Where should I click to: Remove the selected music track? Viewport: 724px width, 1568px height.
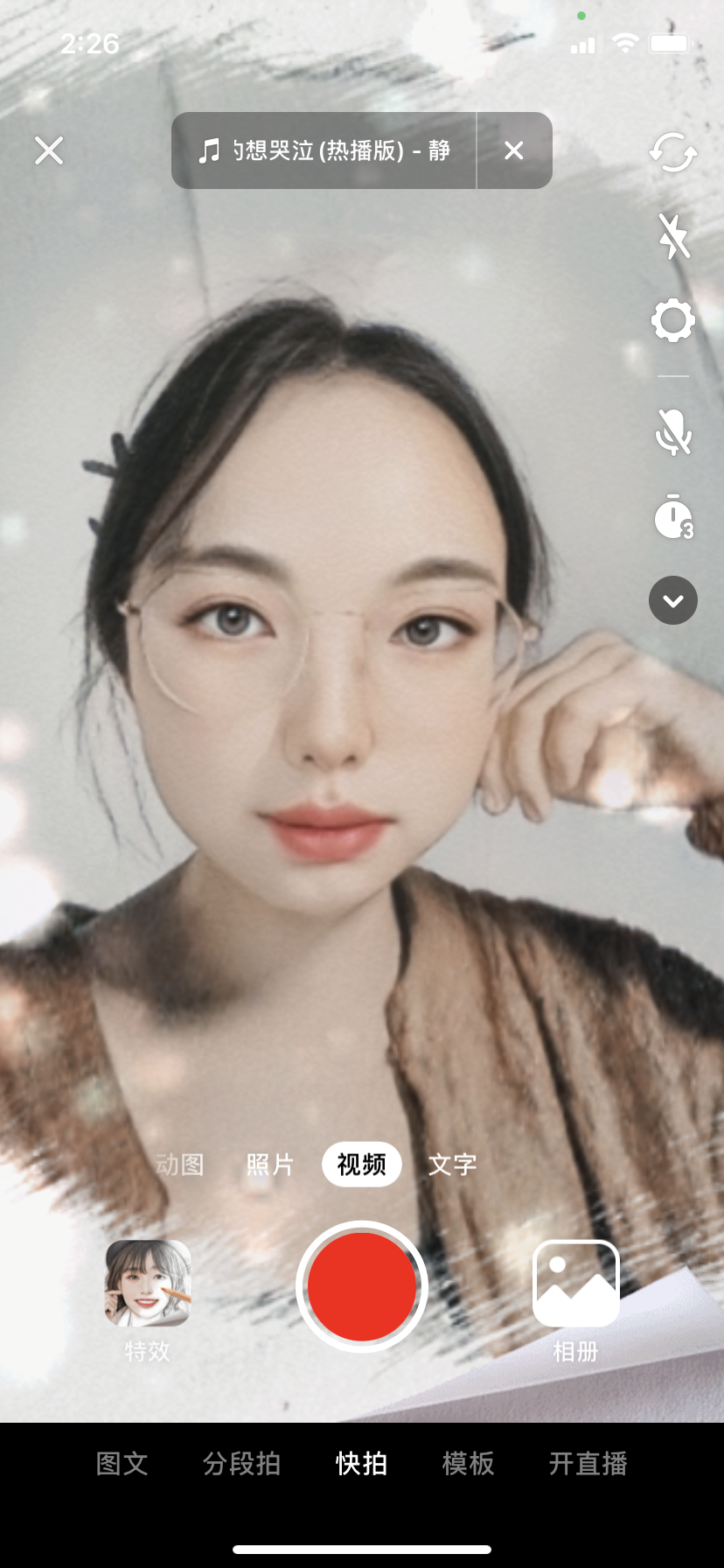coord(514,150)
